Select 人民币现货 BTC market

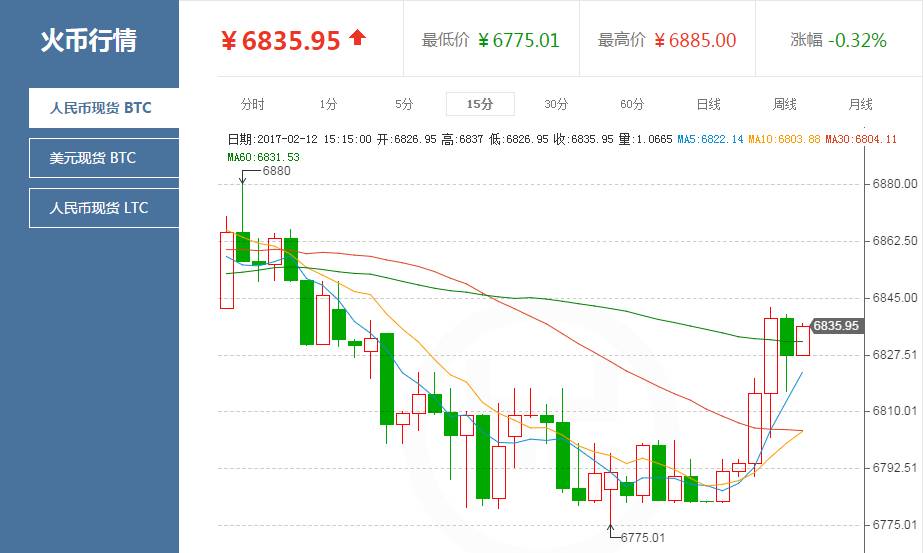(103, 107)
